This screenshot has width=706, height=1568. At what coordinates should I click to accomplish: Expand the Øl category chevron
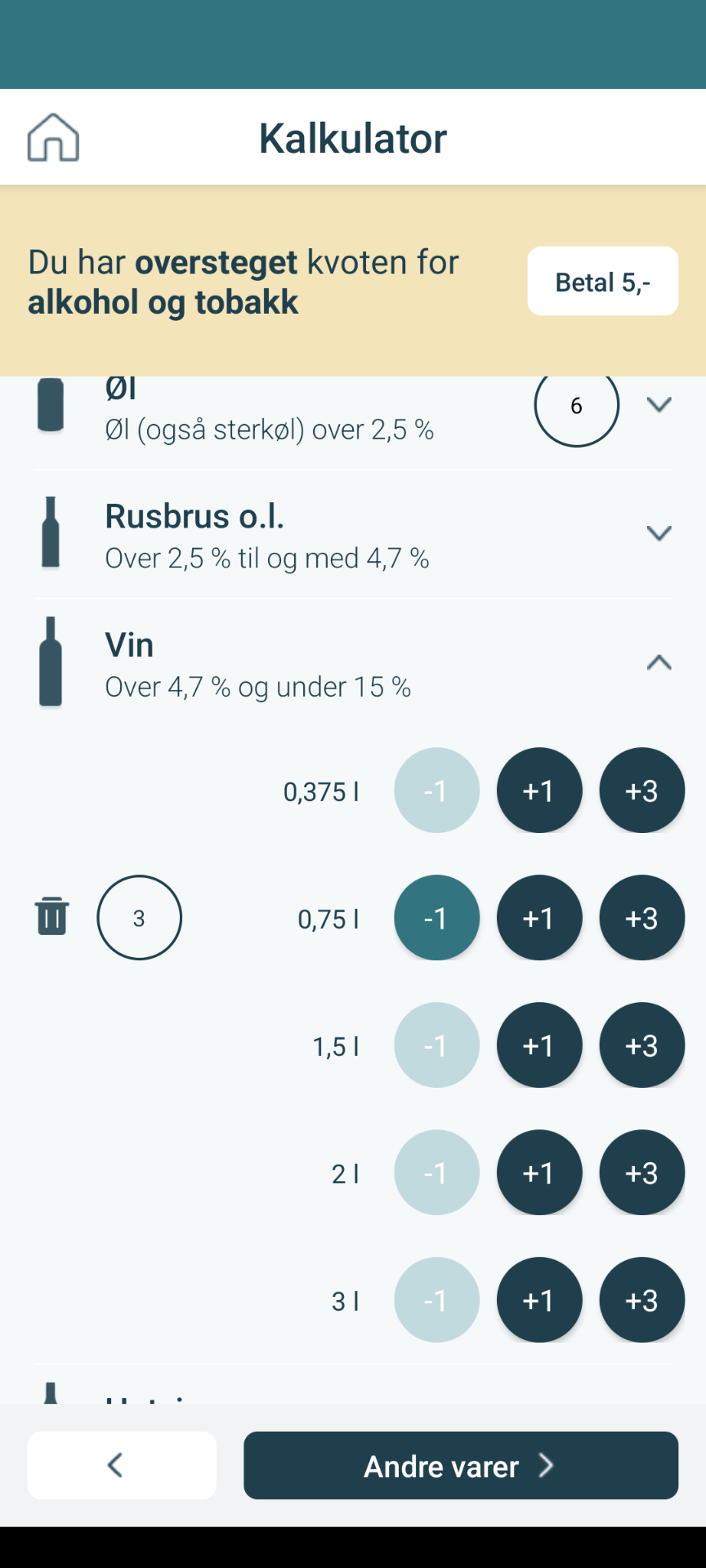point(659,405)
